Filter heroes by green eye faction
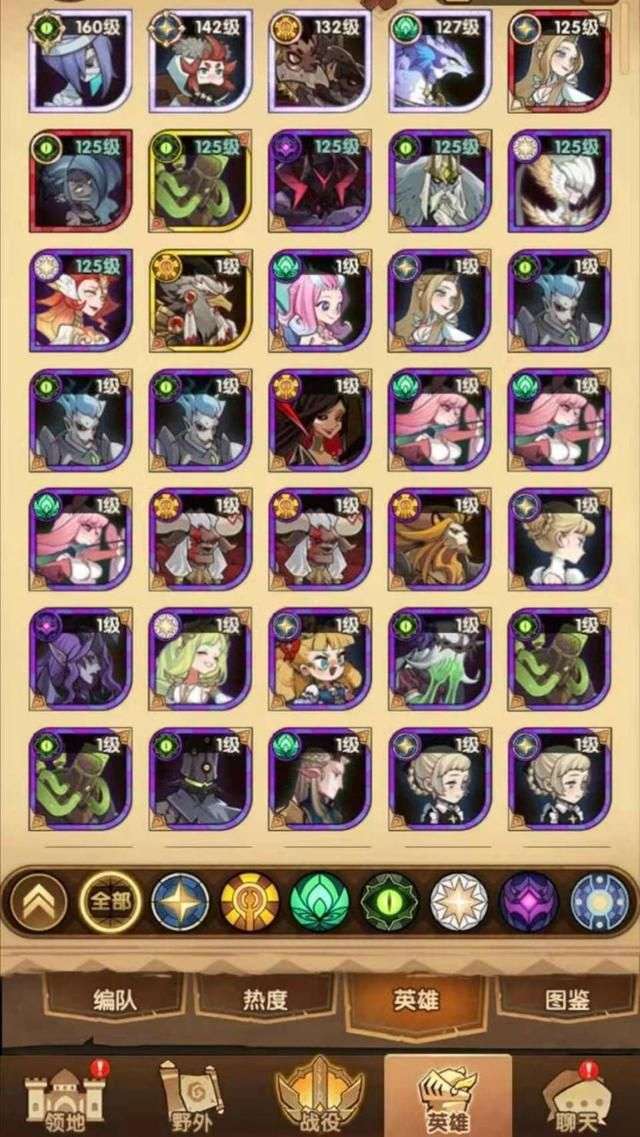Screen dimensions: 640x1137 [389, 901]
